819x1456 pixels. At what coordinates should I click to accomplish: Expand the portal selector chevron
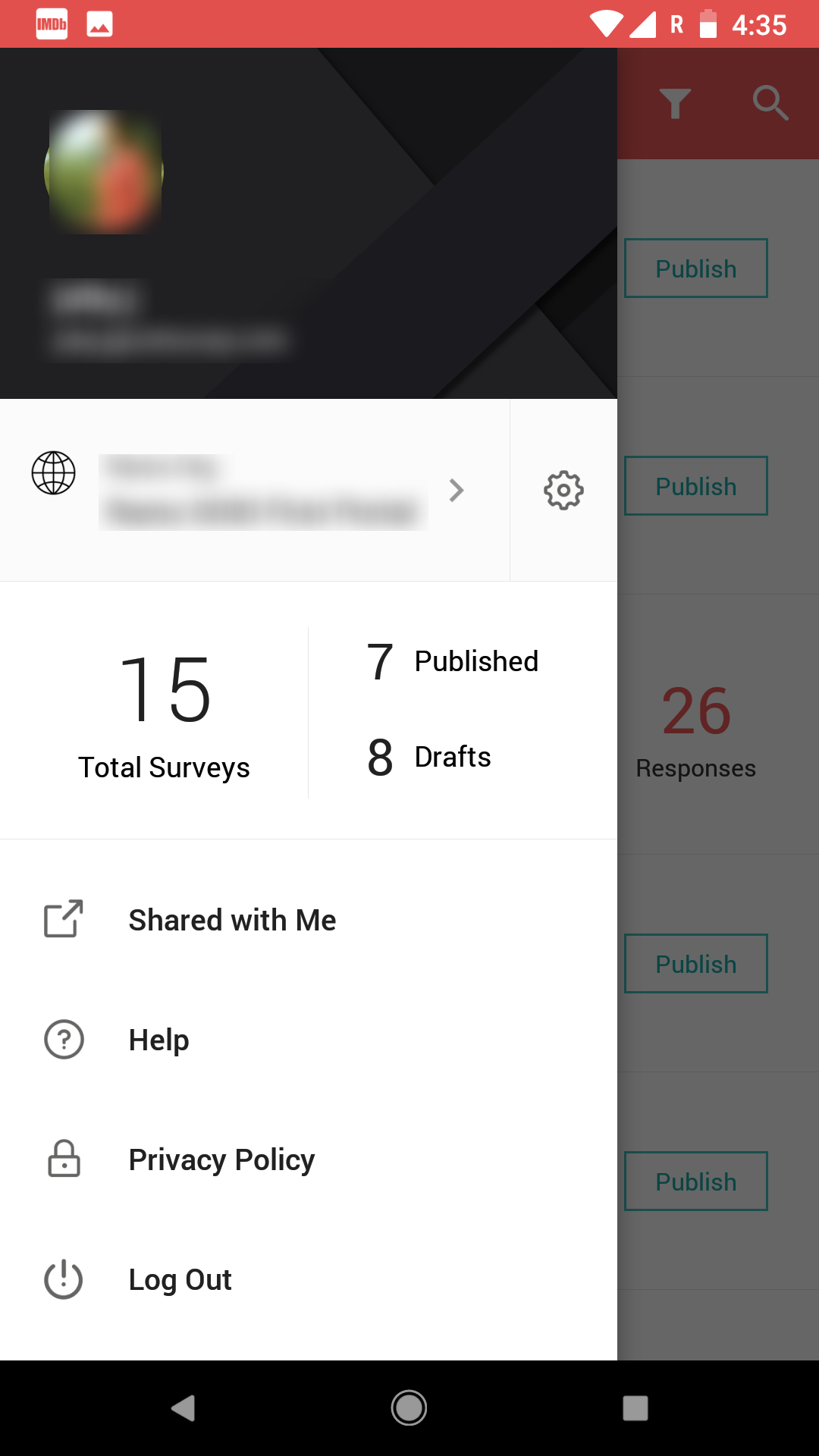click(x=457, y=491)
